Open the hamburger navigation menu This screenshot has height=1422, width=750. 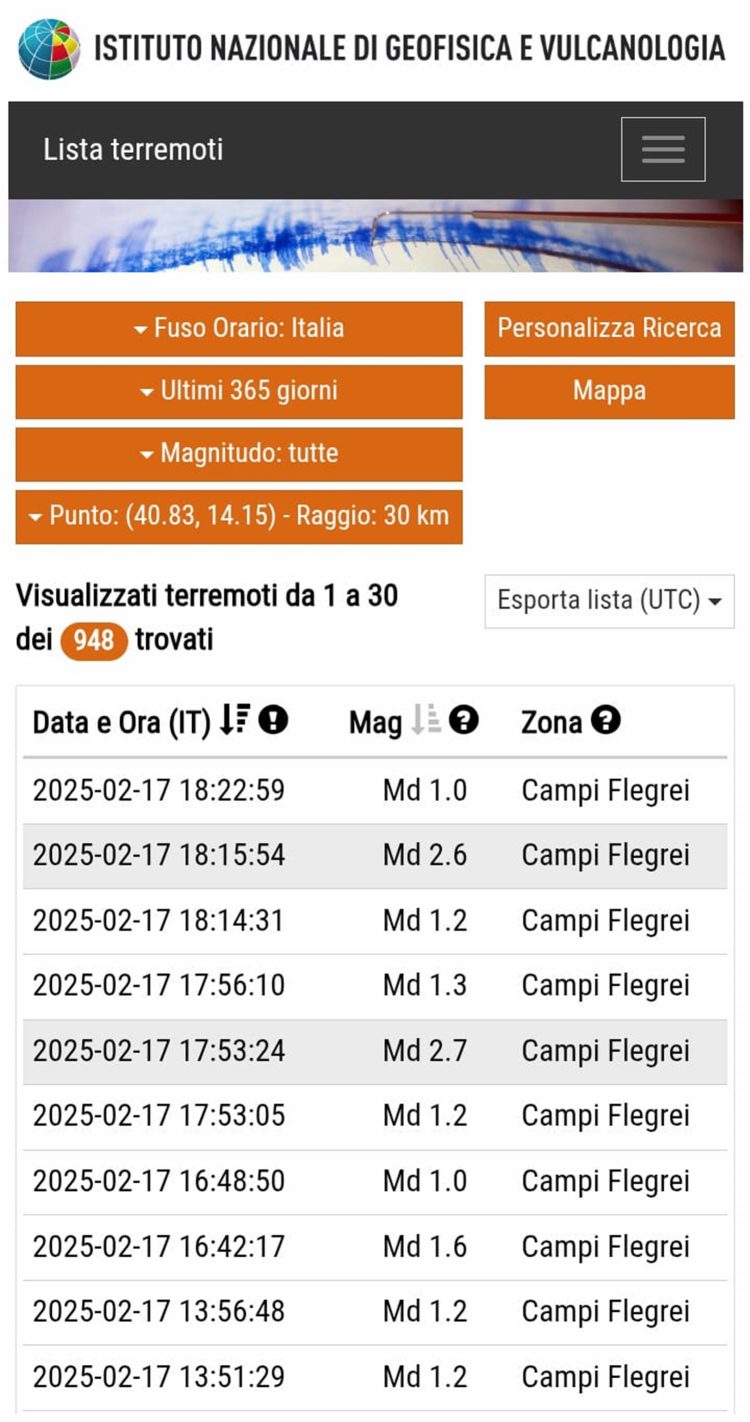[663, 150]
